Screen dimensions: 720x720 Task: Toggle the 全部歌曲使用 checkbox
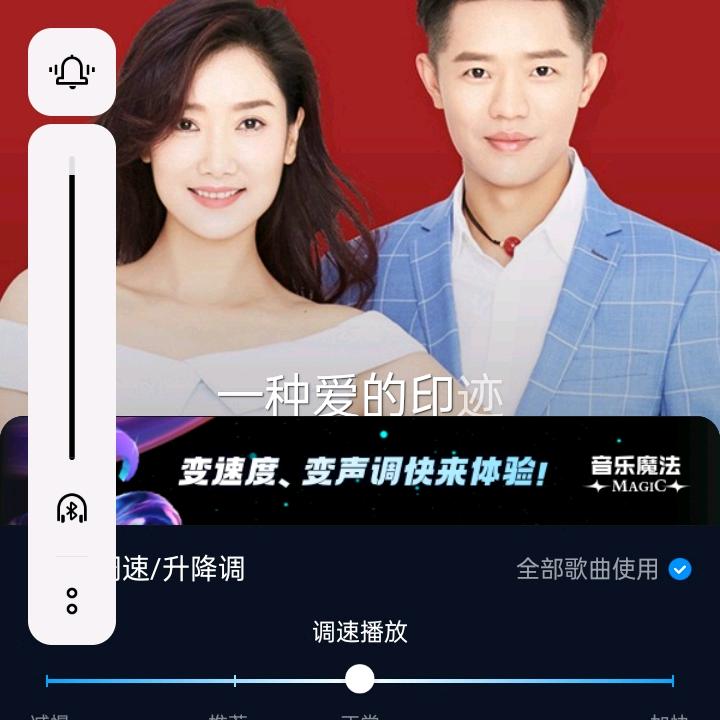[680, 569]
